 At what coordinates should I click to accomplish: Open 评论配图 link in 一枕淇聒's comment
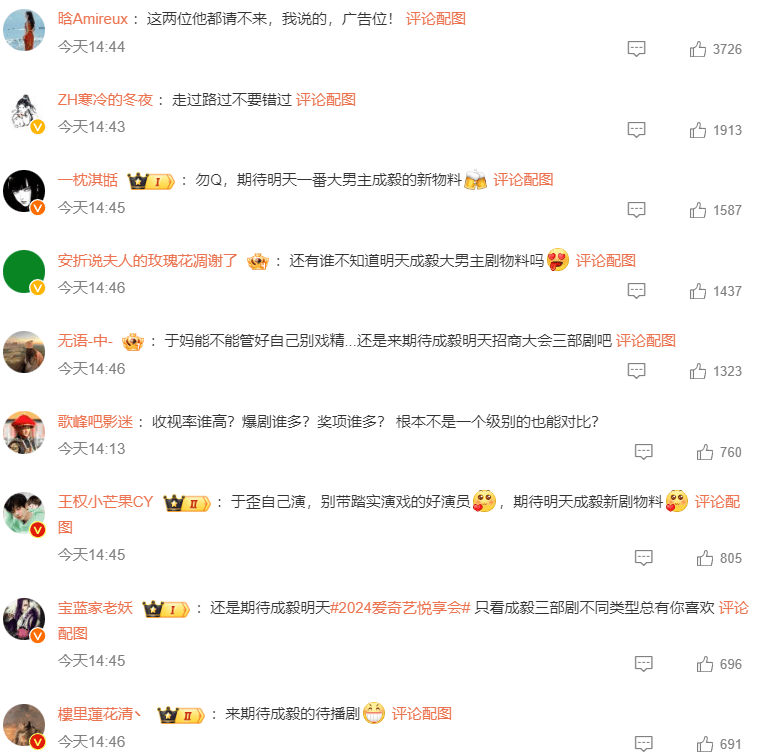click(x=523, y=180)
